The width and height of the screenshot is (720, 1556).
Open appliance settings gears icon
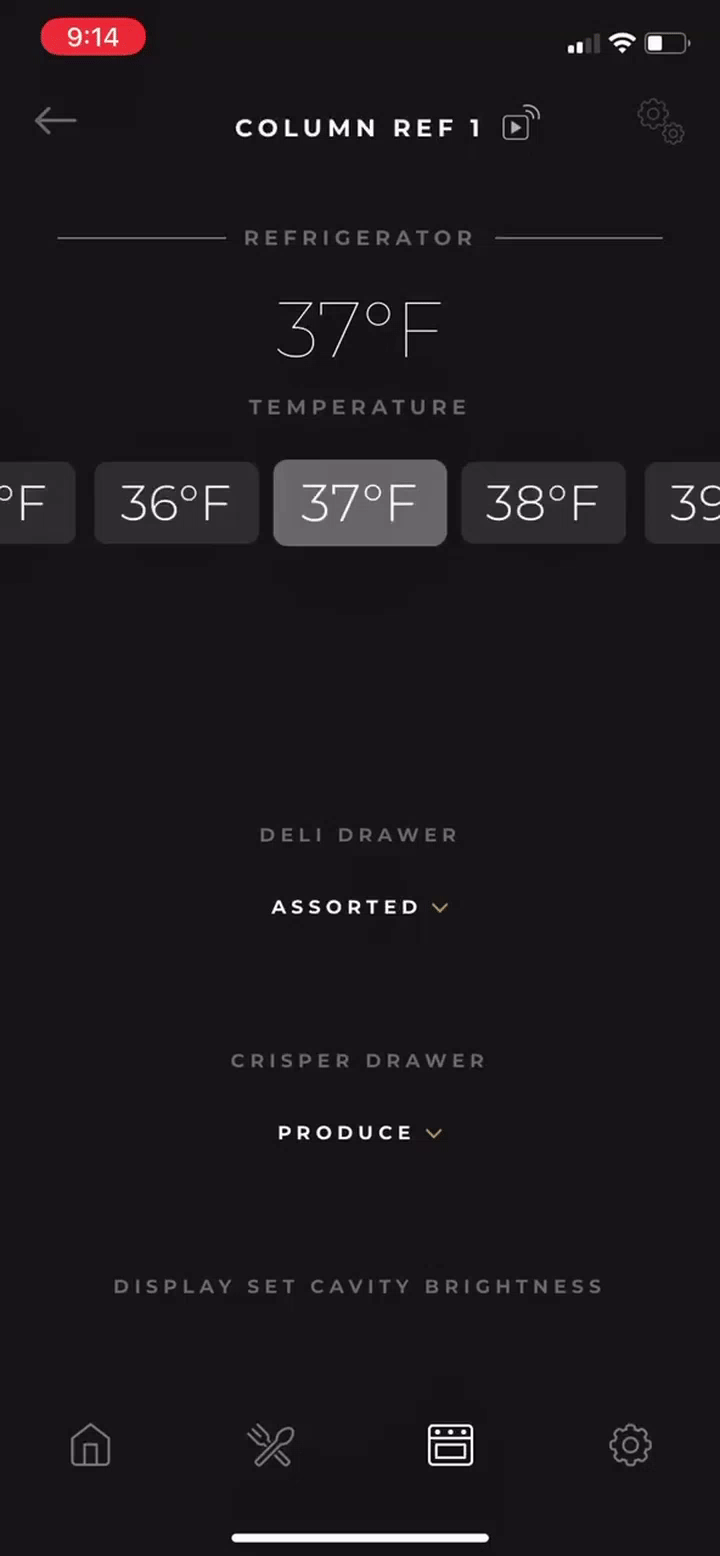661,121
